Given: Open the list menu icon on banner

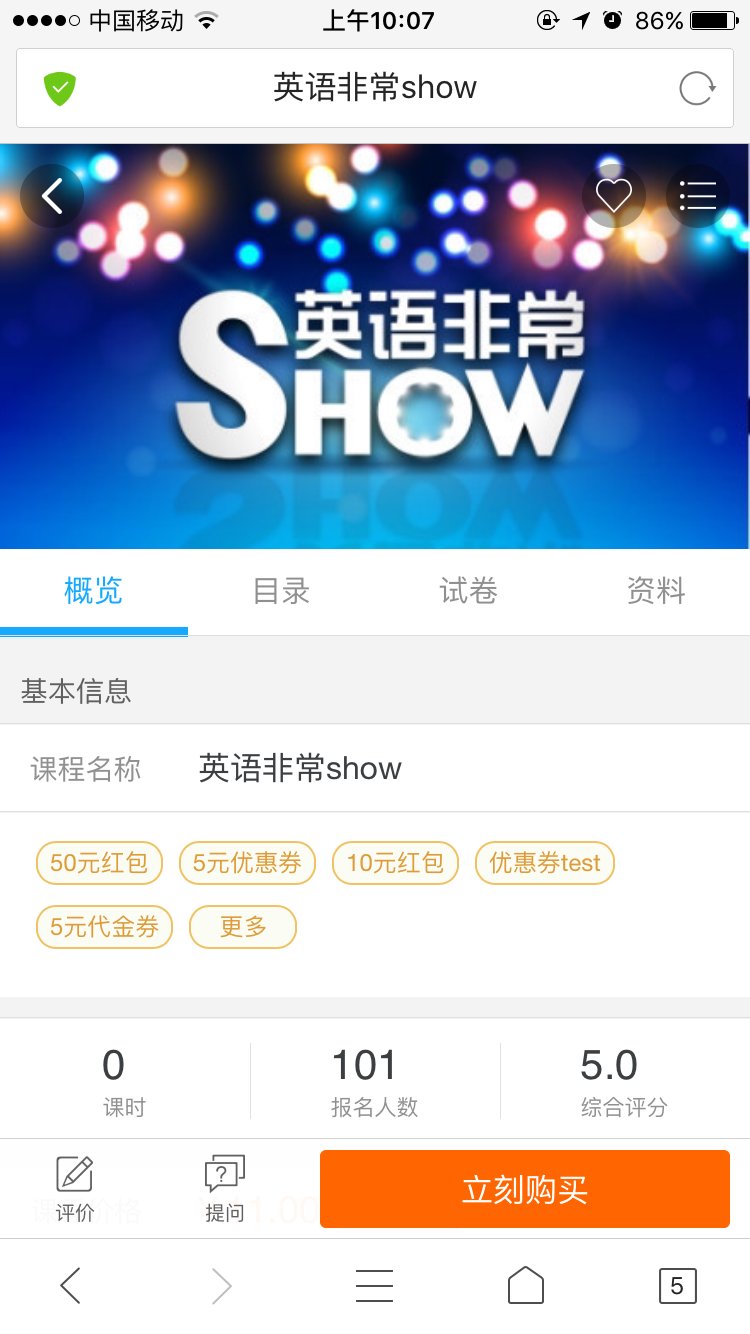Looking at the screenshot, I should pyautogui.click(x=697, y=196).
